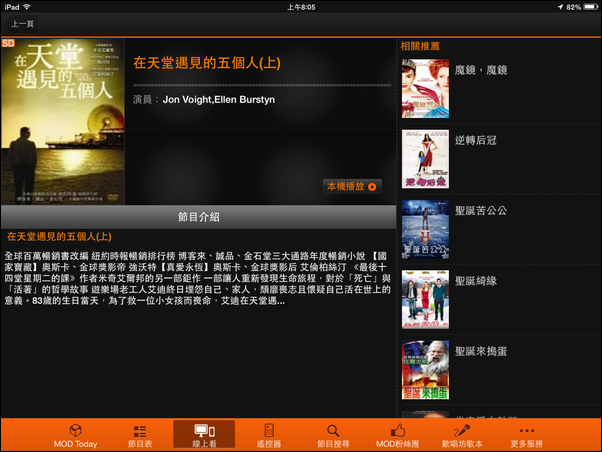
Task: Switch to the 節目表 tab
Action: click(139, 434)
